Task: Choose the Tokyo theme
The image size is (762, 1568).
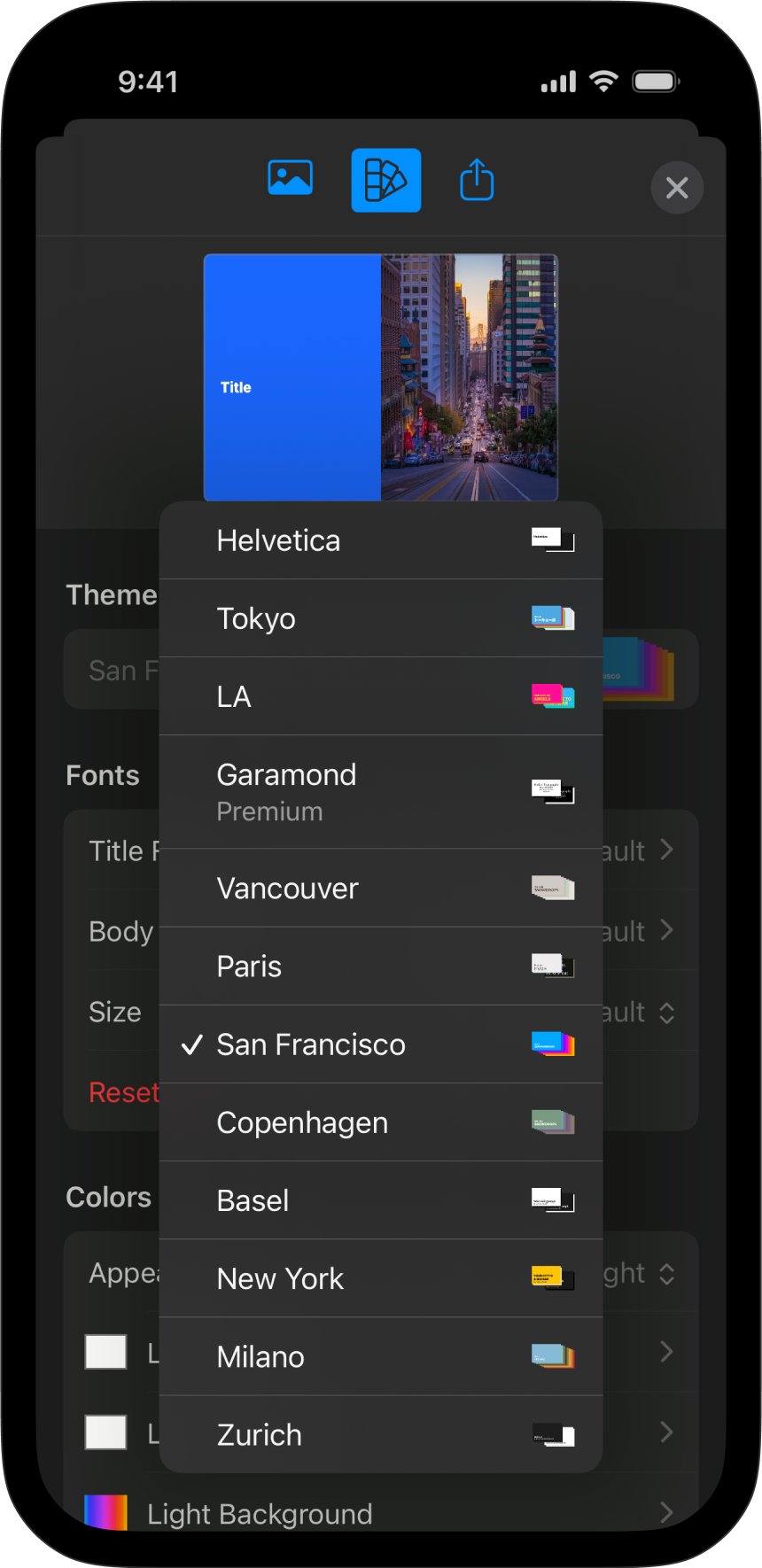Action: tap(381, 618)
